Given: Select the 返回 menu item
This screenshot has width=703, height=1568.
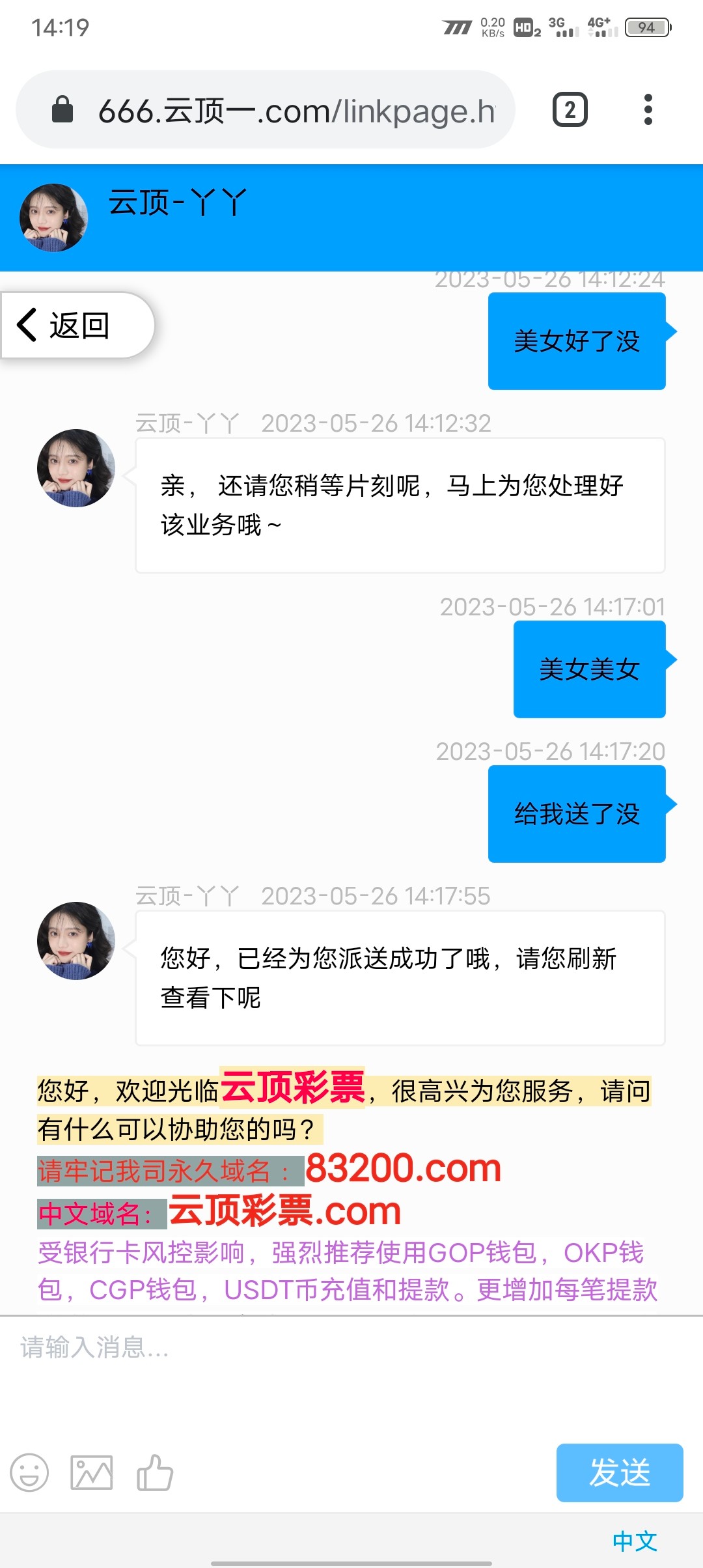Looking at the screenshot, I should tap(78, 325).
